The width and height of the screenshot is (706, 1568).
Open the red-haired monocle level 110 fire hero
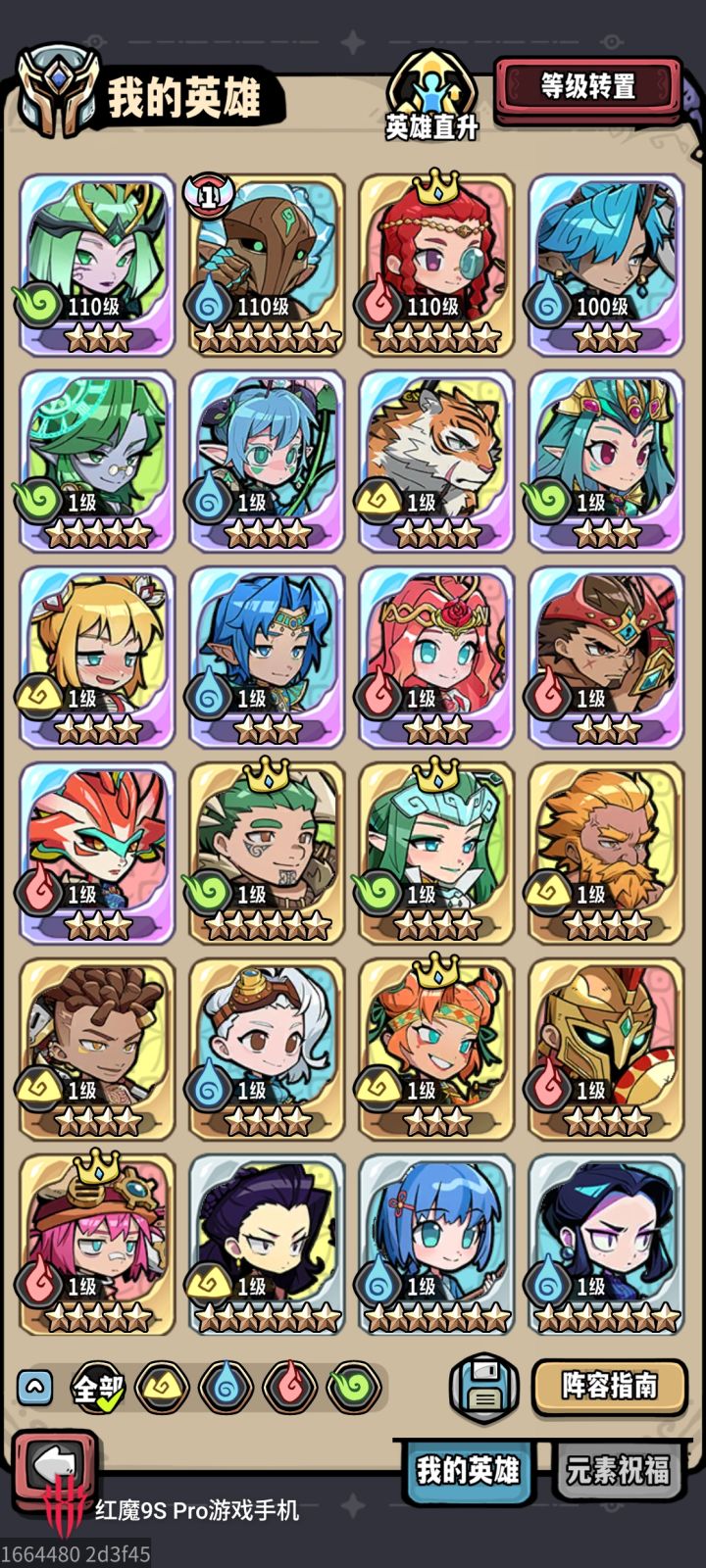click(436, 265)
